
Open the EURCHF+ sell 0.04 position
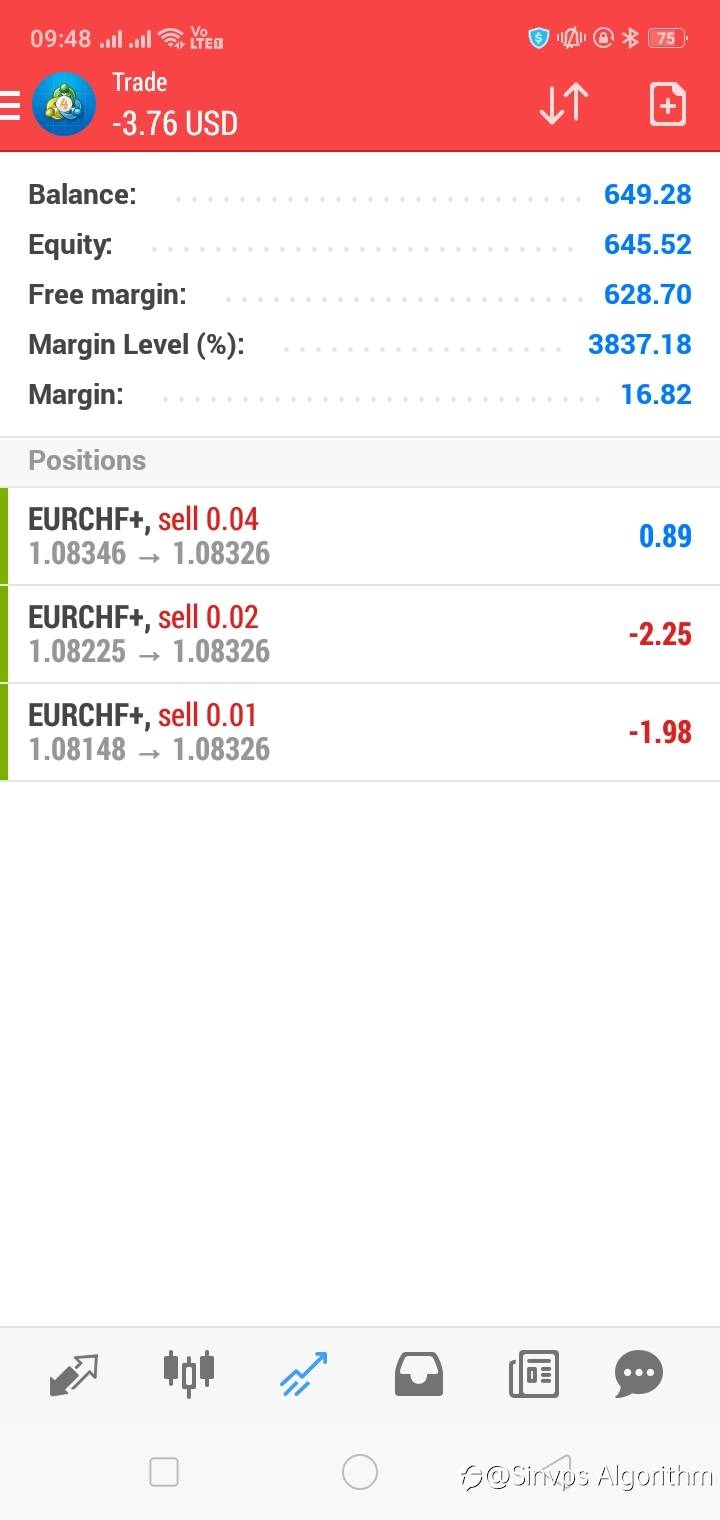click(x=360, y=536)
